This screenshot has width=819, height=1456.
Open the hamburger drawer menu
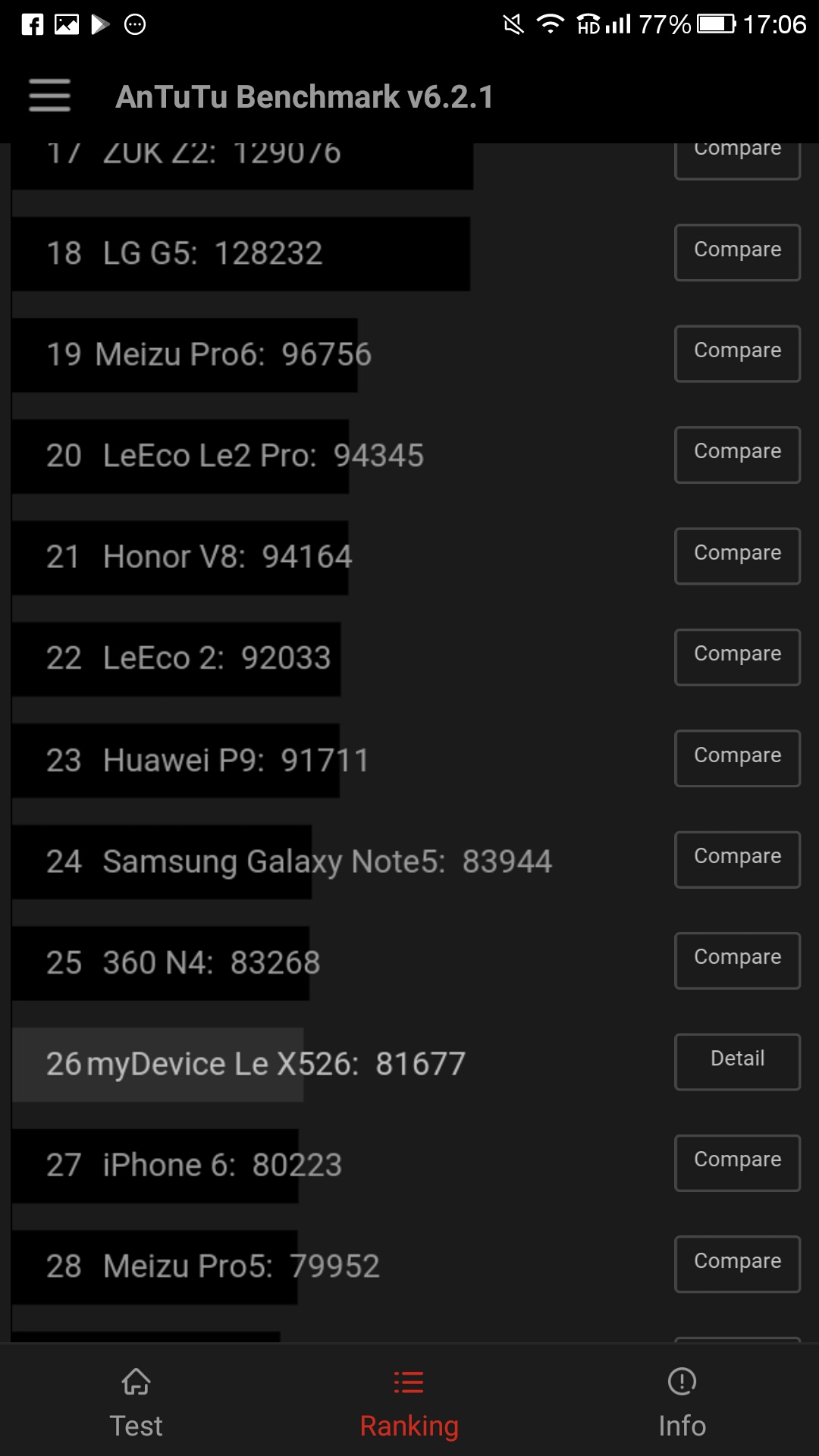point(50,96)
